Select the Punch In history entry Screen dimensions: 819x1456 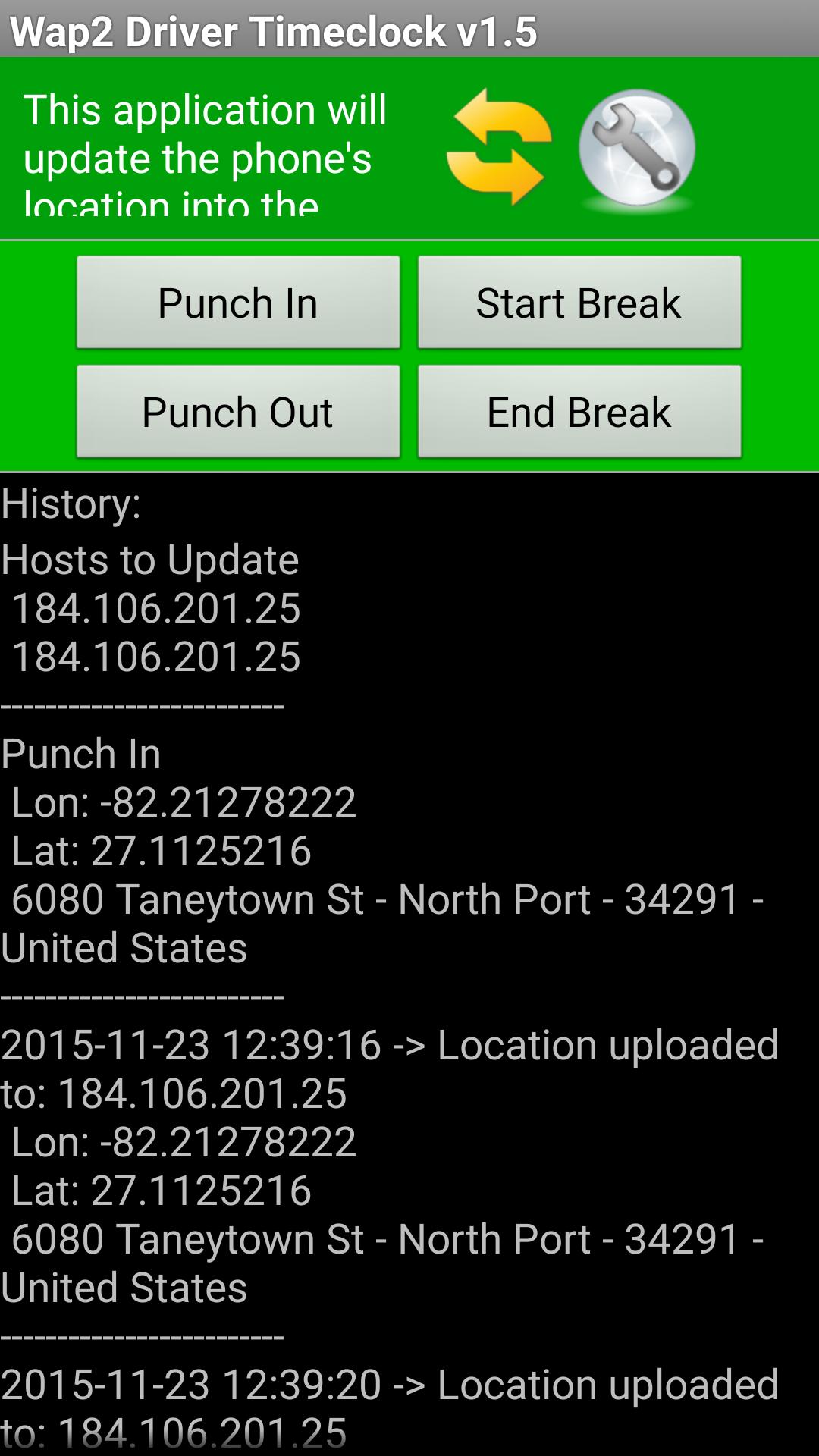80,753
